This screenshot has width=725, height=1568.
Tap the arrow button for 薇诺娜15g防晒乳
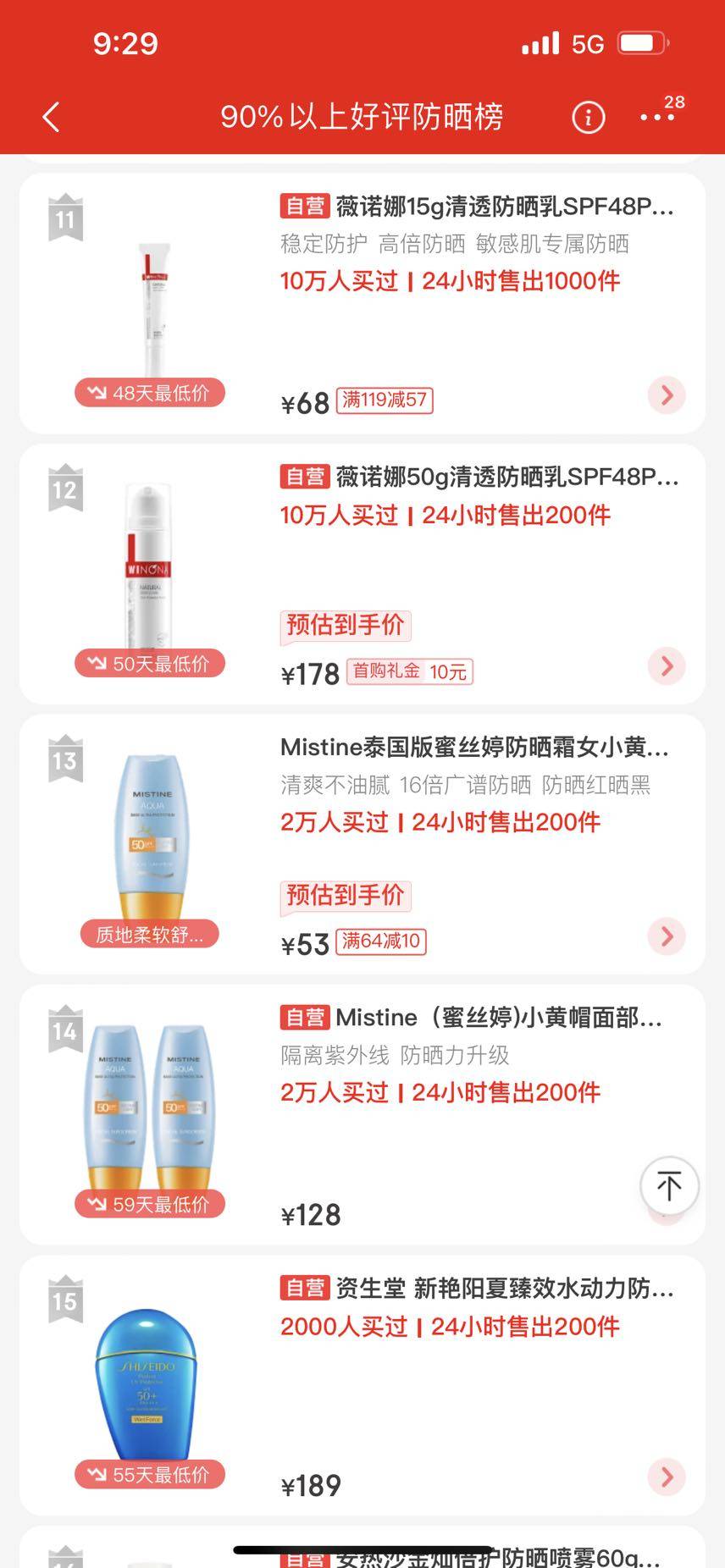click(667, 395)
